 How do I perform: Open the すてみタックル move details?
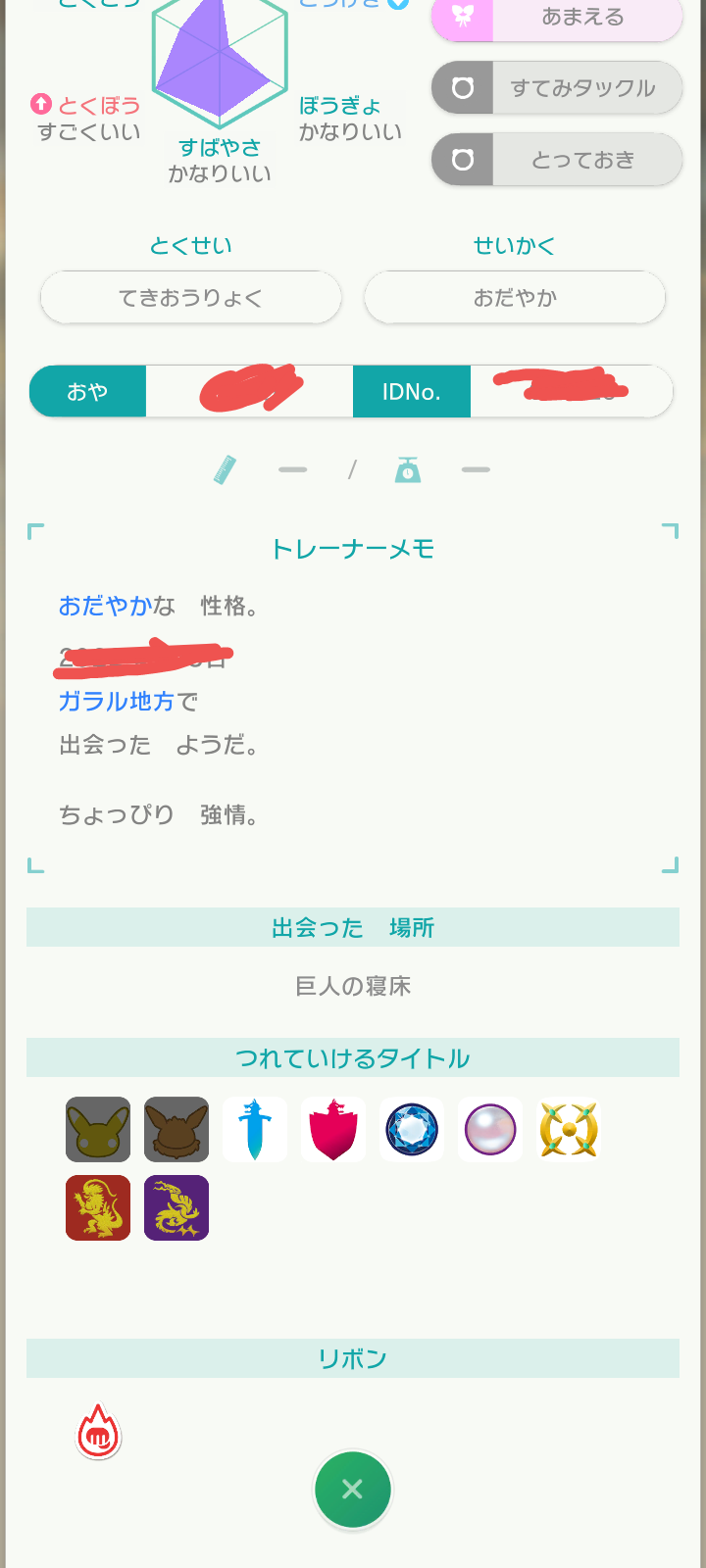pos(557,88)
